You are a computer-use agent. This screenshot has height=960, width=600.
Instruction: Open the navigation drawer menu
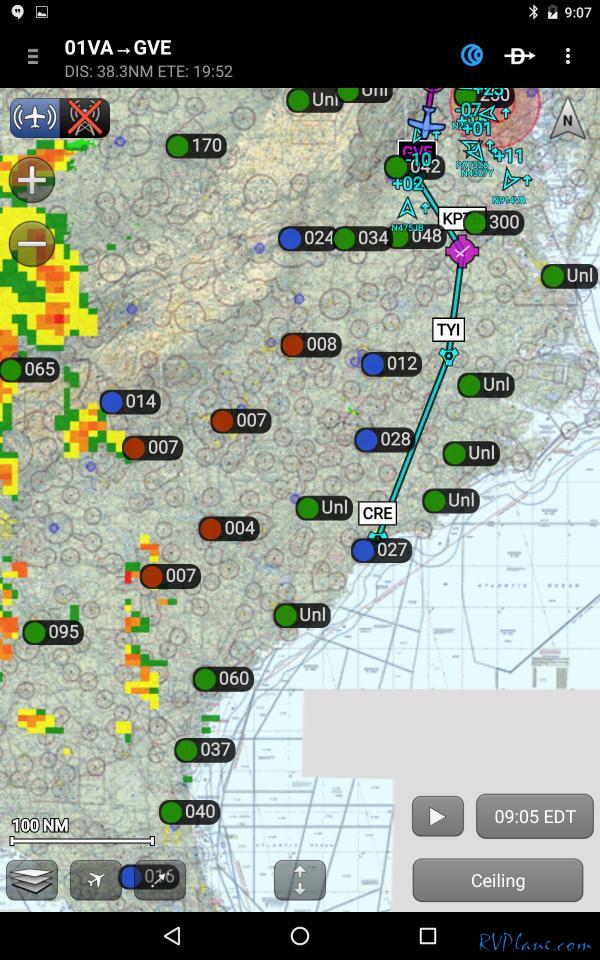click(33, 57)
